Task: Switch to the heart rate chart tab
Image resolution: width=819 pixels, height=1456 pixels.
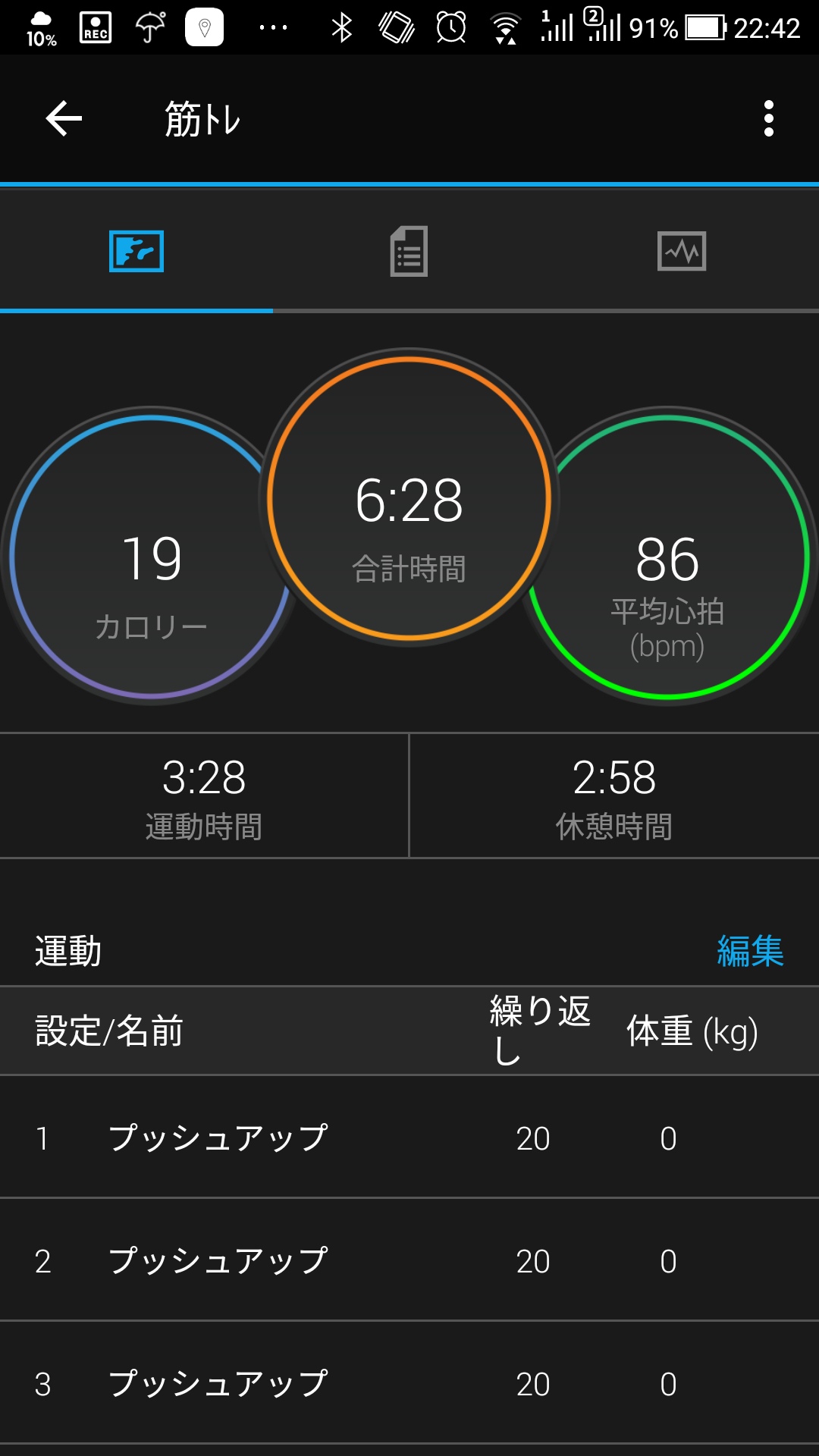Action: (x=682, y=251)
